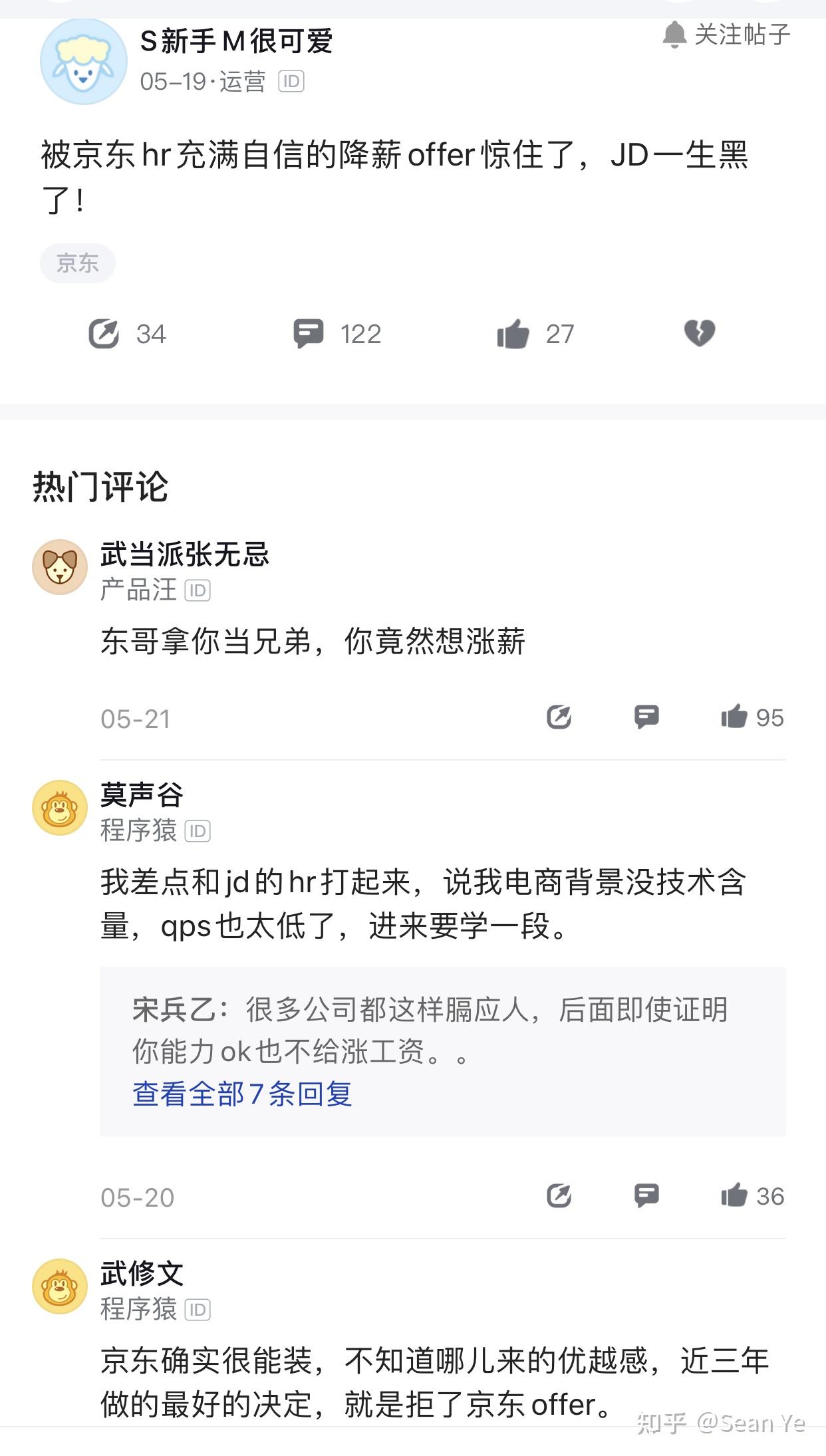Open the 京东 topic tag
Viewport: 826px width, 1456px height.
pyautogui.click(x=77, y=263)
